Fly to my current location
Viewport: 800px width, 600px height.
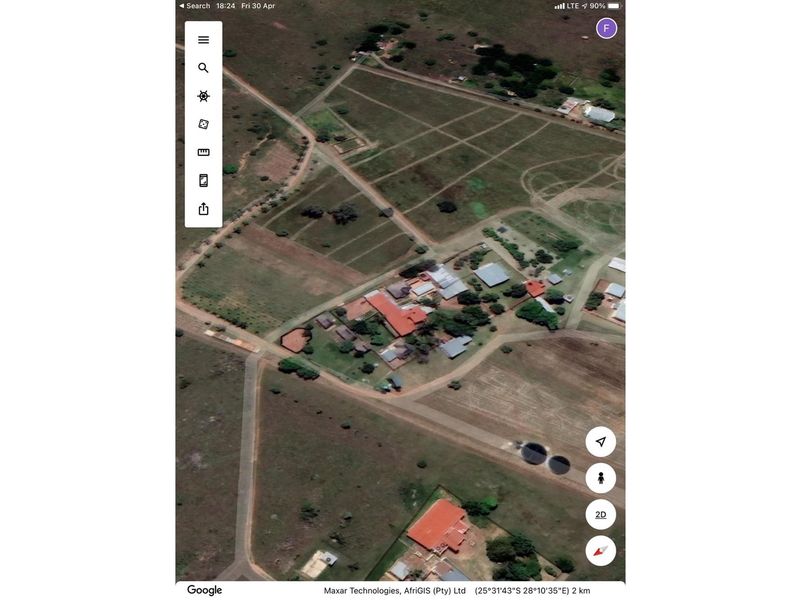pyautogui.click(x=600, y=442)
